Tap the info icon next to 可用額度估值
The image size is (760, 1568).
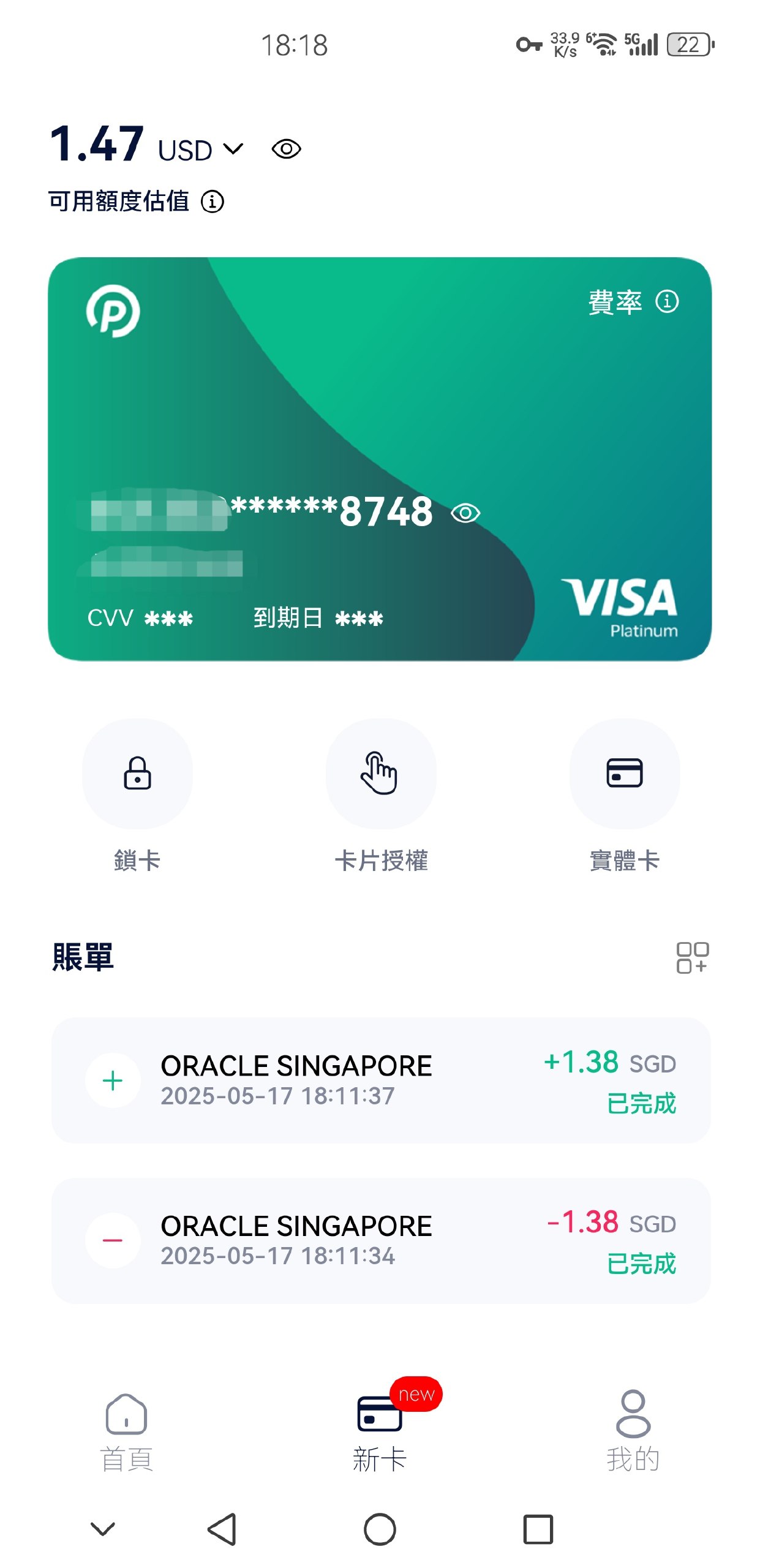pyautogui.click(x=213, y=202)
